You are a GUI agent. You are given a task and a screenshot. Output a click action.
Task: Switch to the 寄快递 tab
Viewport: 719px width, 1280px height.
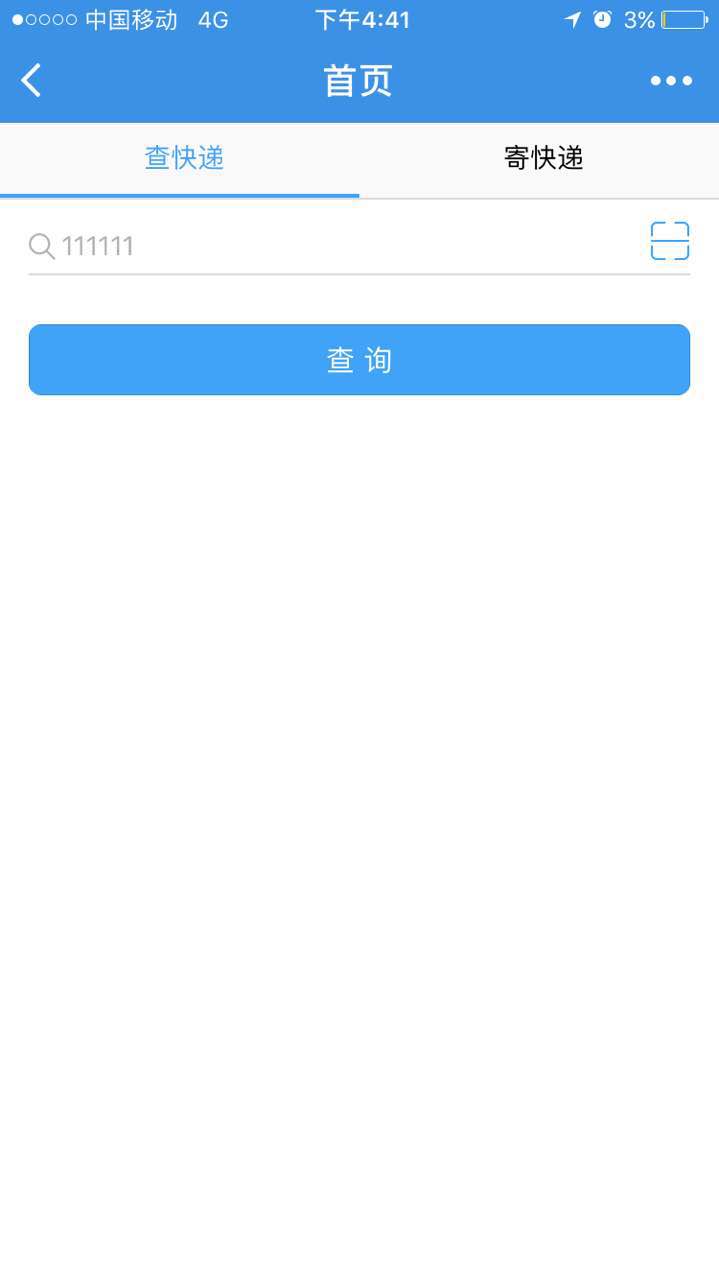pos(543,158)
